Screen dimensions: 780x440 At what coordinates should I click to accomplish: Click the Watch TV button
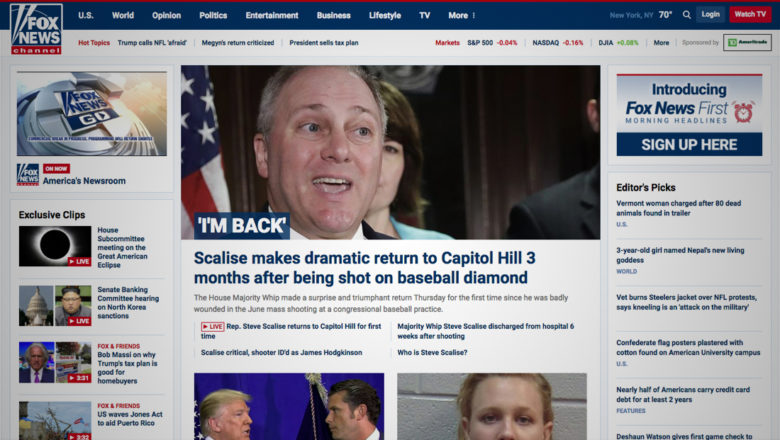(x=749, y=14)
